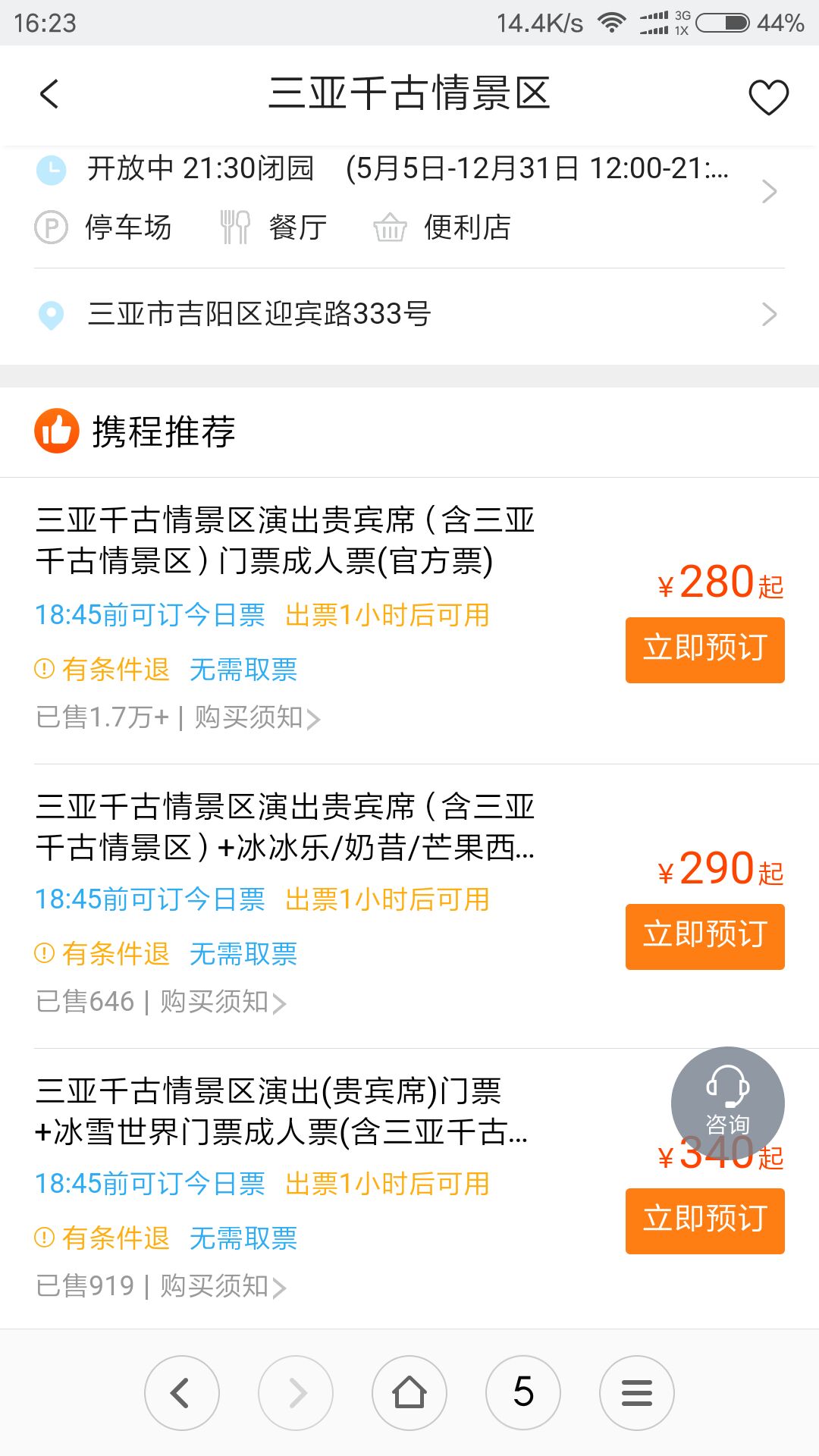The image size is (819, 1456).
Task: Open the browser hamburger menu
Action: coord(637,1393)
